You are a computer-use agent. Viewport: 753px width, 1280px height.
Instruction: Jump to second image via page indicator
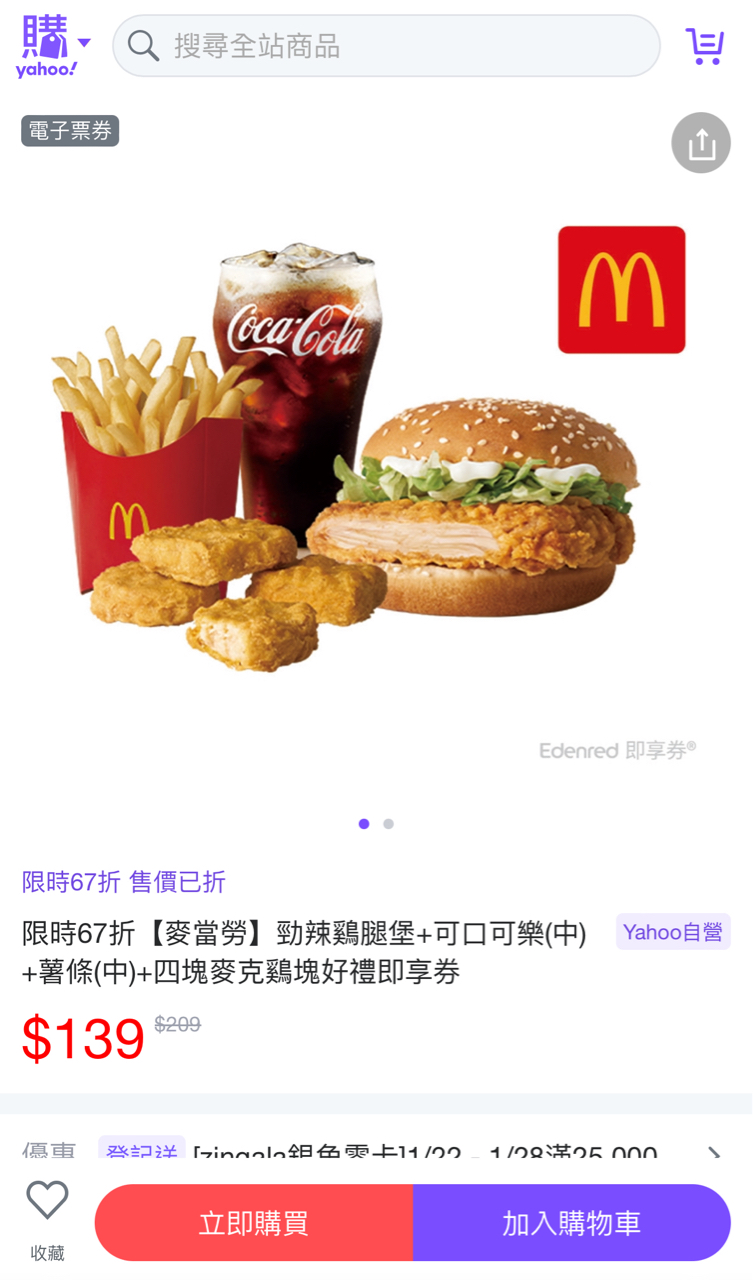(x=389, y=824)
